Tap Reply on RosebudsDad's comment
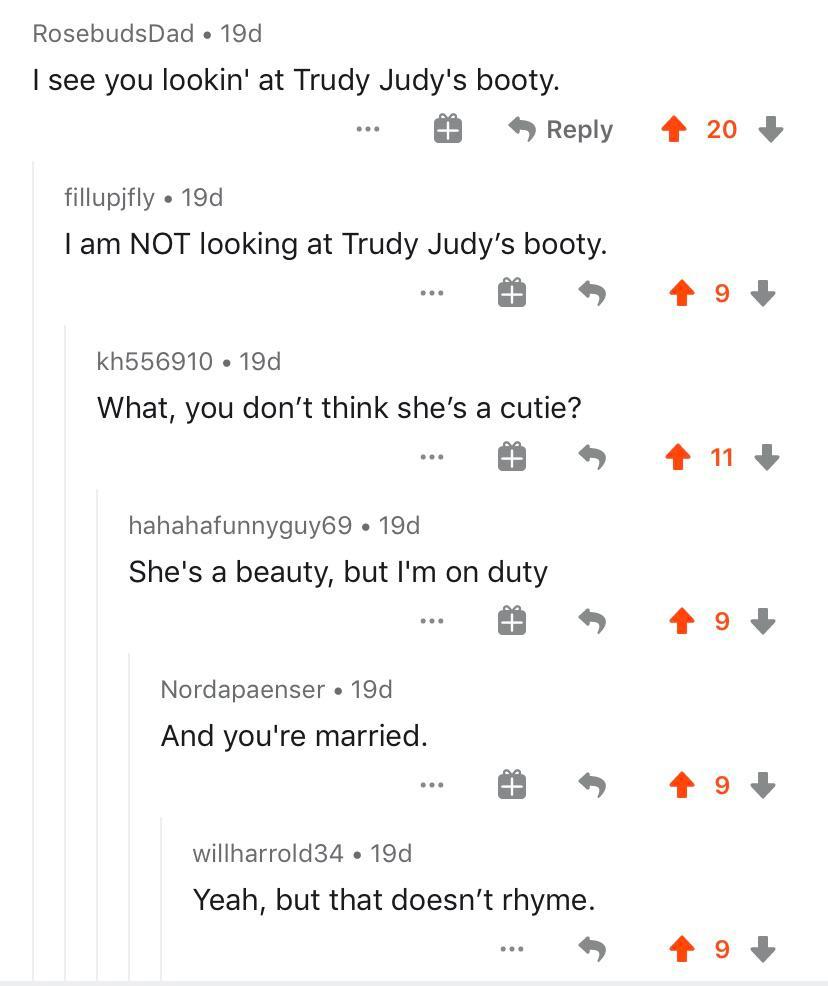The height and width of the screenshot is (986, 828). click(x=560, y=129)
